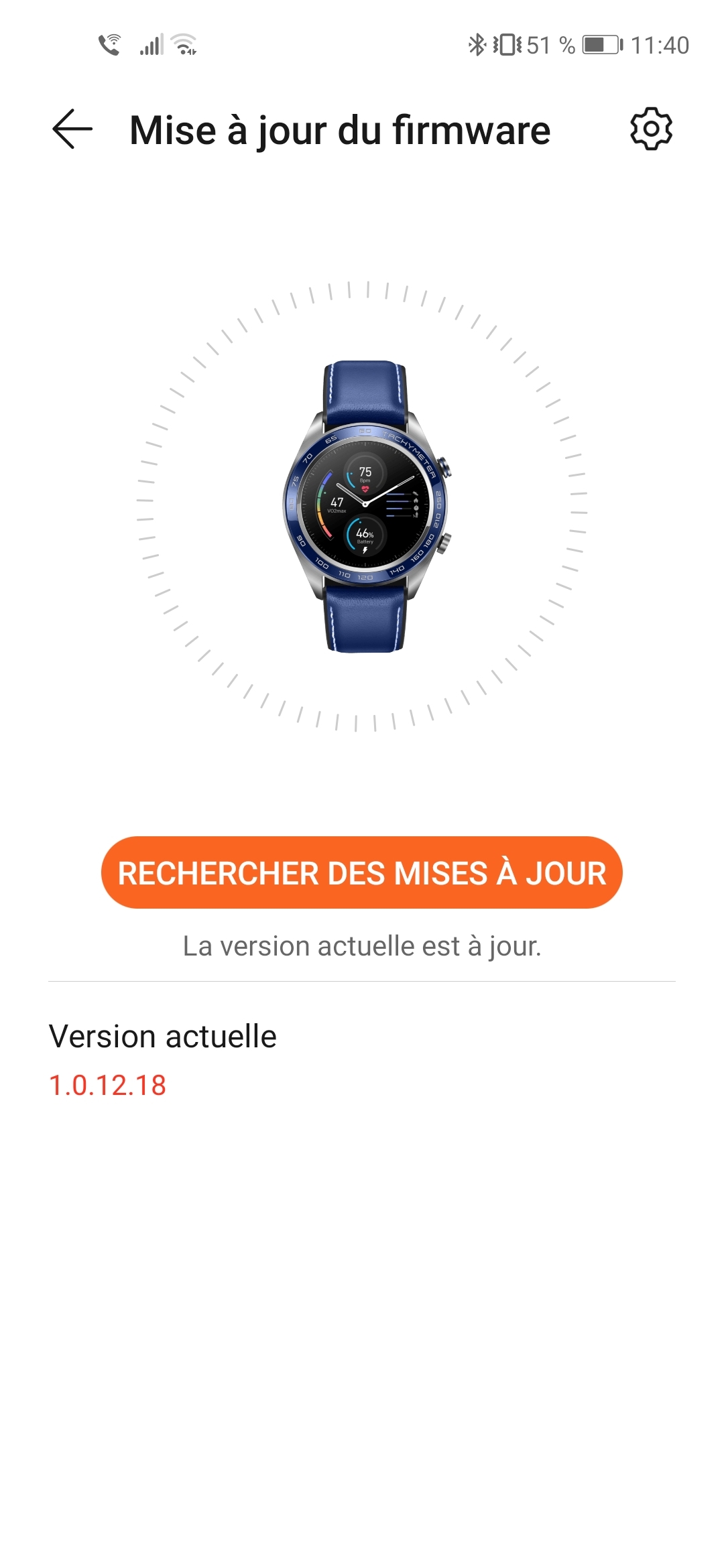Screen dimensions: 724x1568
Task: Select the Bluetooth icon in the status bar
Action: pos(477,44)
